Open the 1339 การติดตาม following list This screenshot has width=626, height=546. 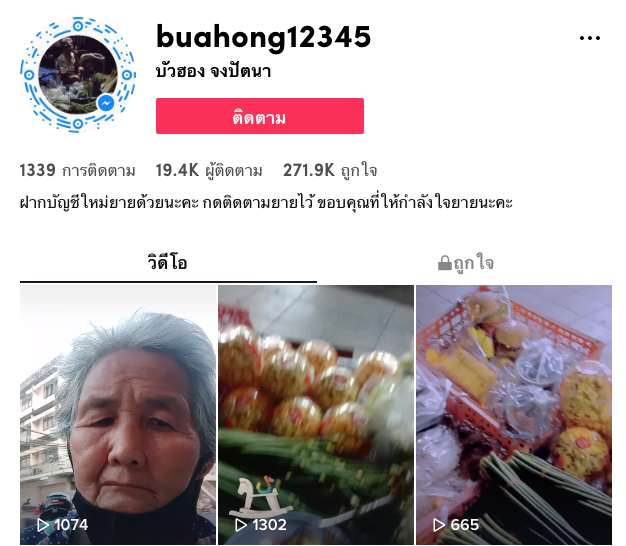[79, 170]
